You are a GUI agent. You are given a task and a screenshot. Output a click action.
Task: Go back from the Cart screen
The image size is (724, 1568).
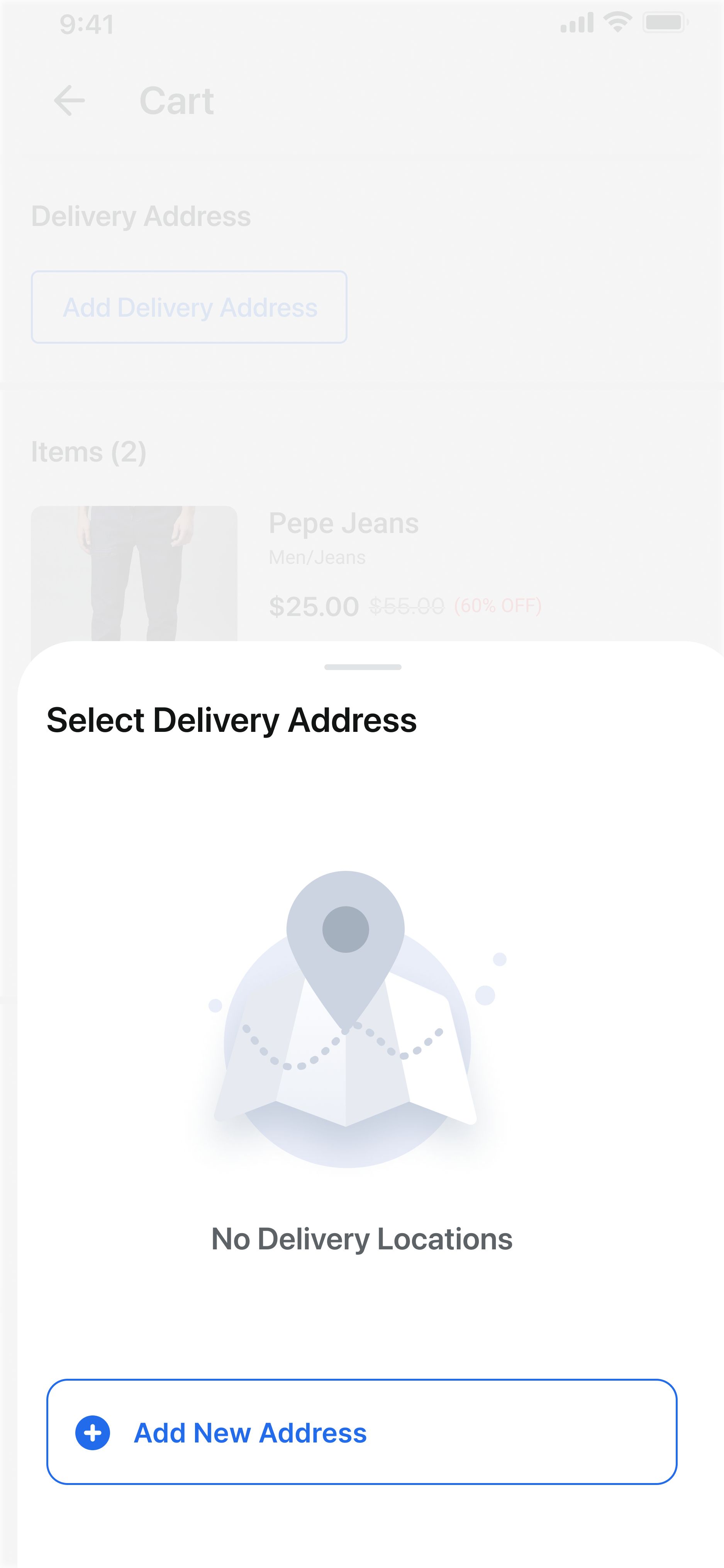coord(70,100)
